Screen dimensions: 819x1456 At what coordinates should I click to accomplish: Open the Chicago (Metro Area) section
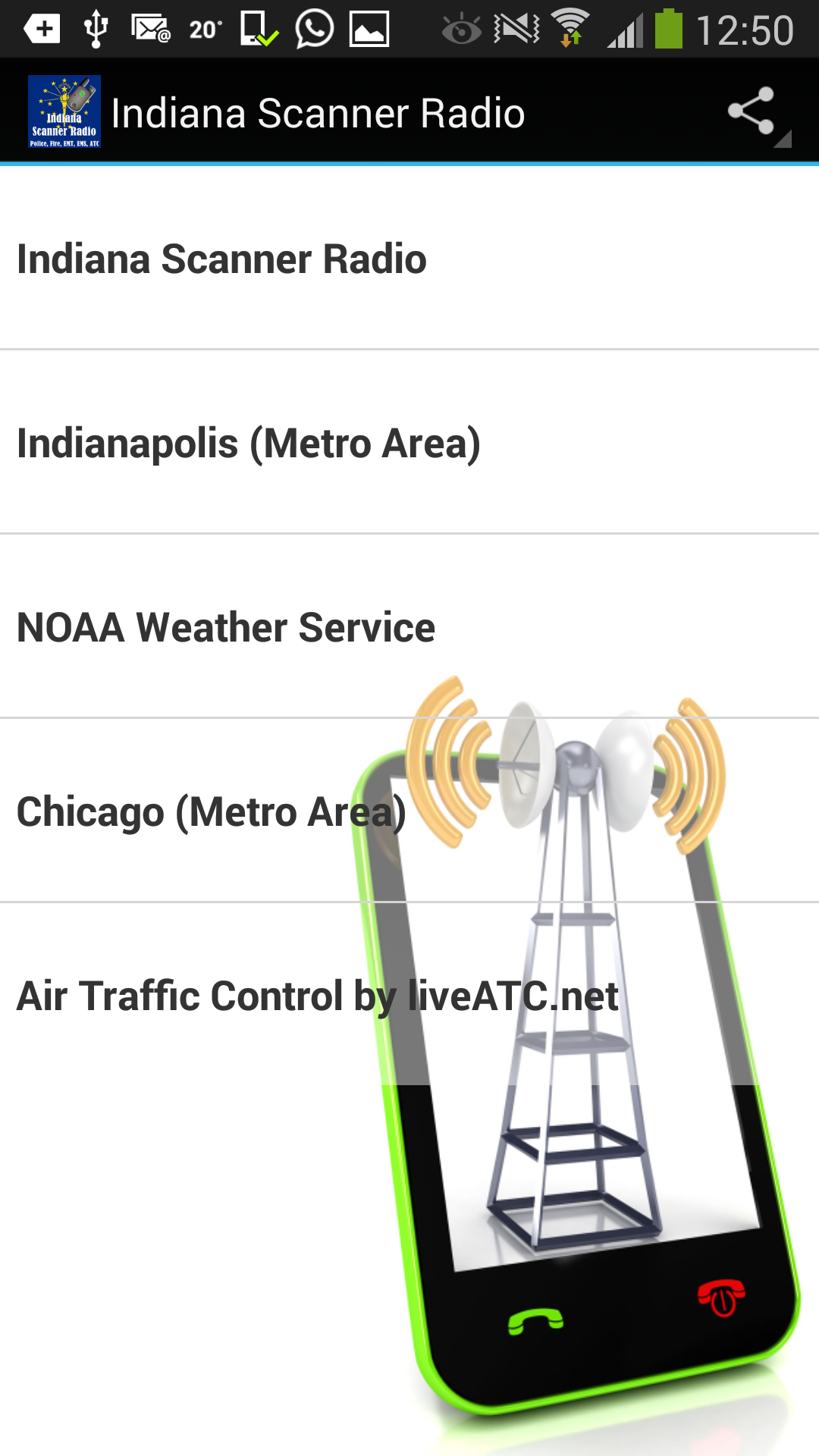[x=212, y=811]
